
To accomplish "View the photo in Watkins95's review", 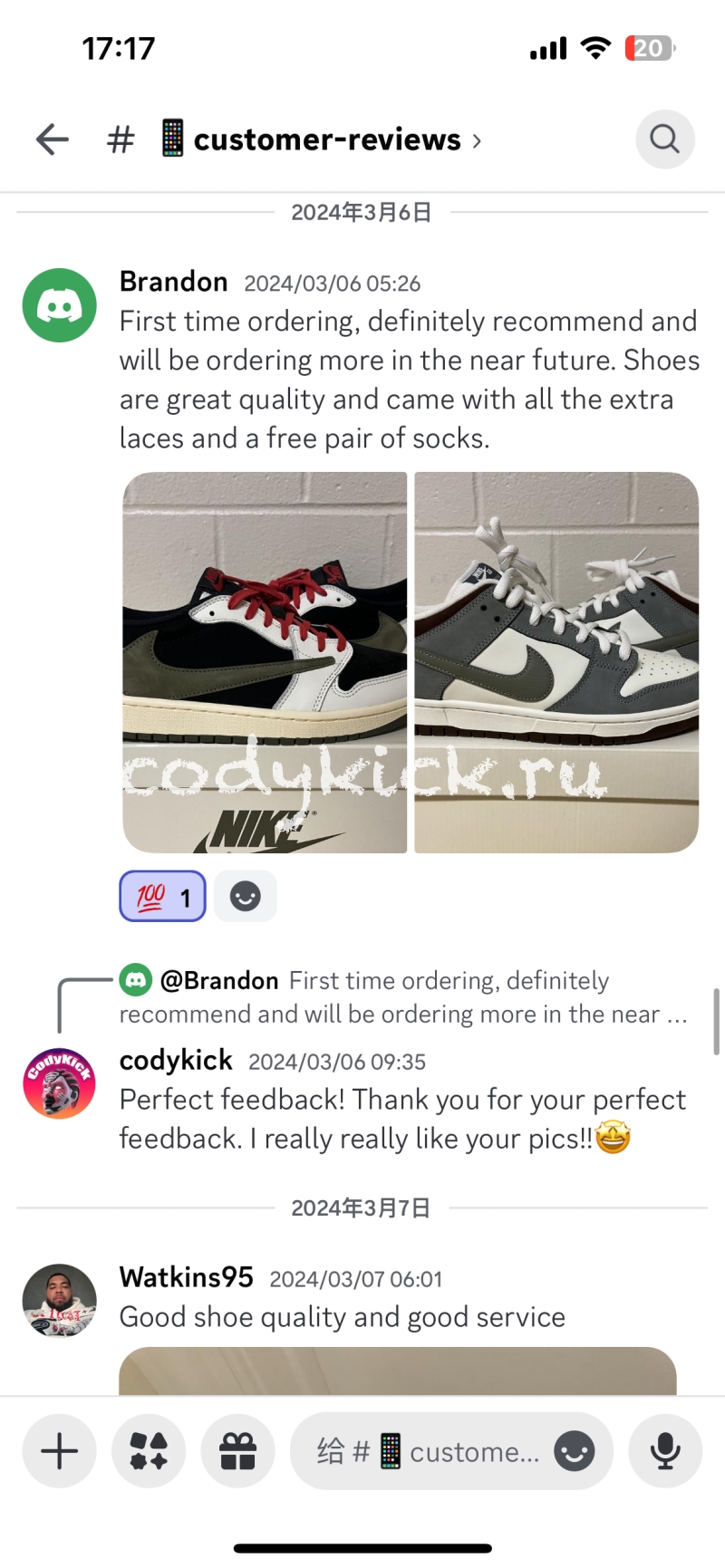I will coord(397,1371).
